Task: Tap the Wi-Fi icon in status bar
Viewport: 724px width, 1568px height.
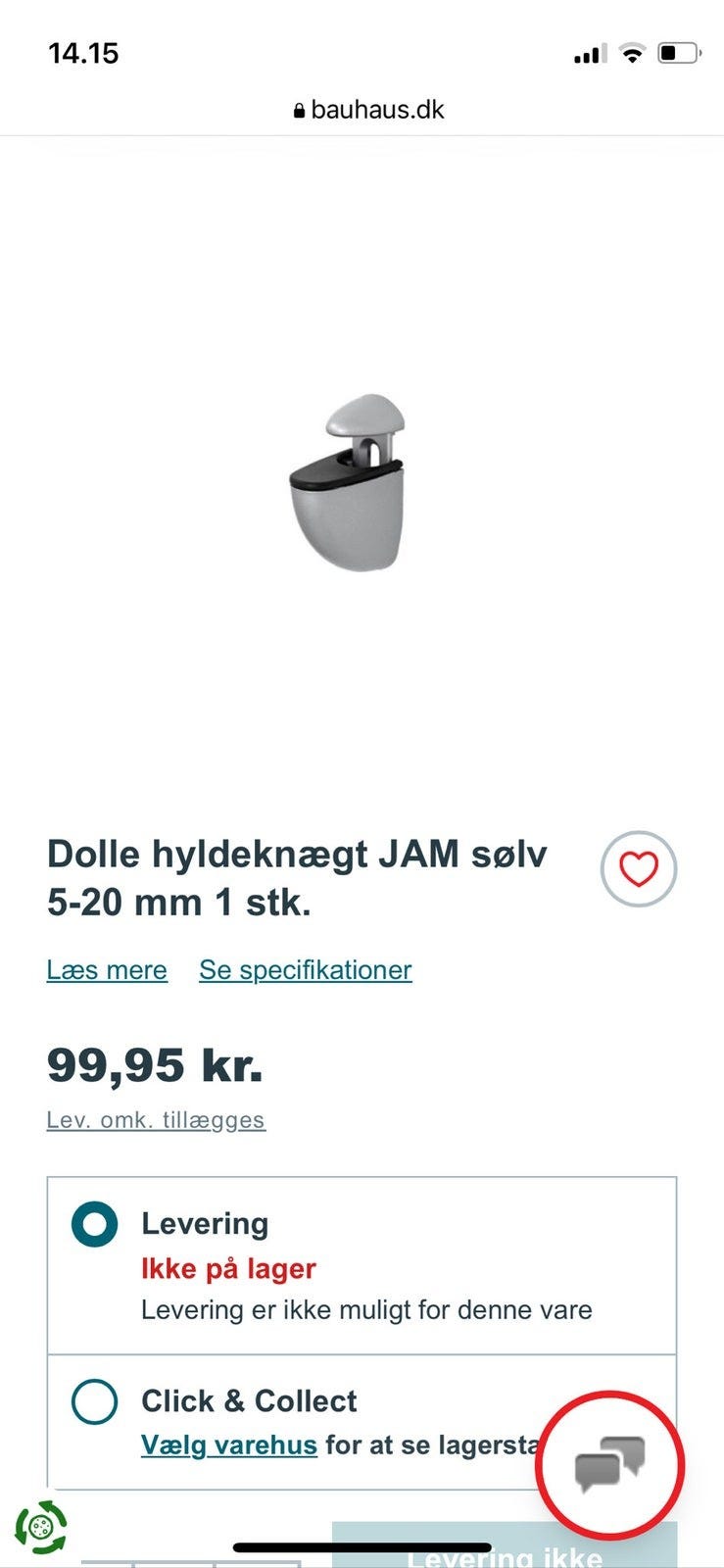Action: pyautogui.click(x=633, y=54)
